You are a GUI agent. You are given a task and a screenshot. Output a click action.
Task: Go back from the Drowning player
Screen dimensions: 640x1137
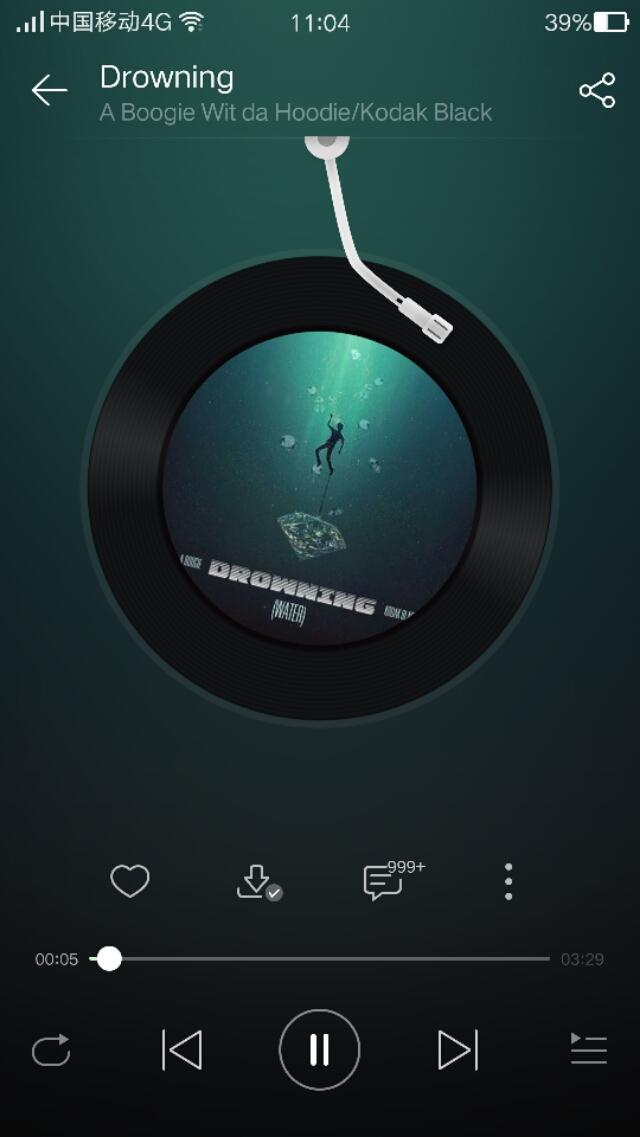point(49,91)
